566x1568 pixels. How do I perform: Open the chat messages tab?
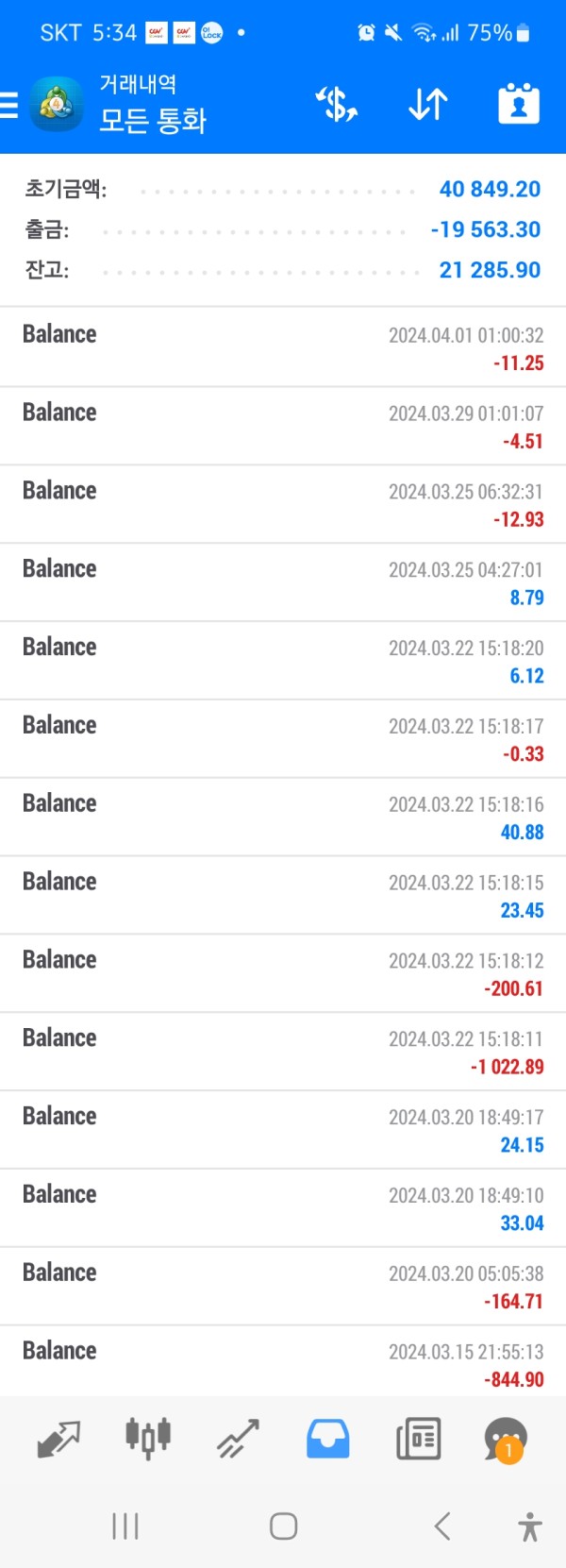tap(506, 1439)
